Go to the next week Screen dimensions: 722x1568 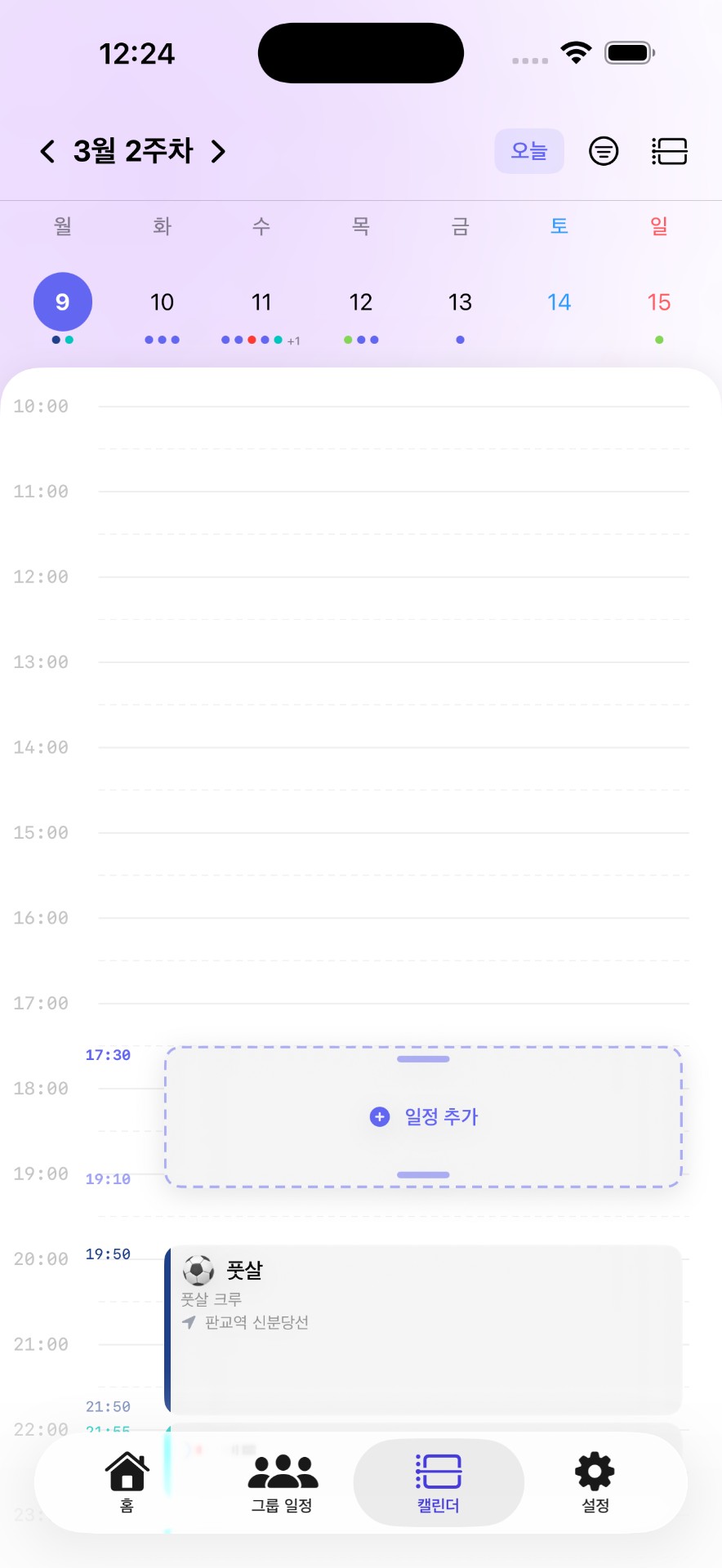click(218, 151)
